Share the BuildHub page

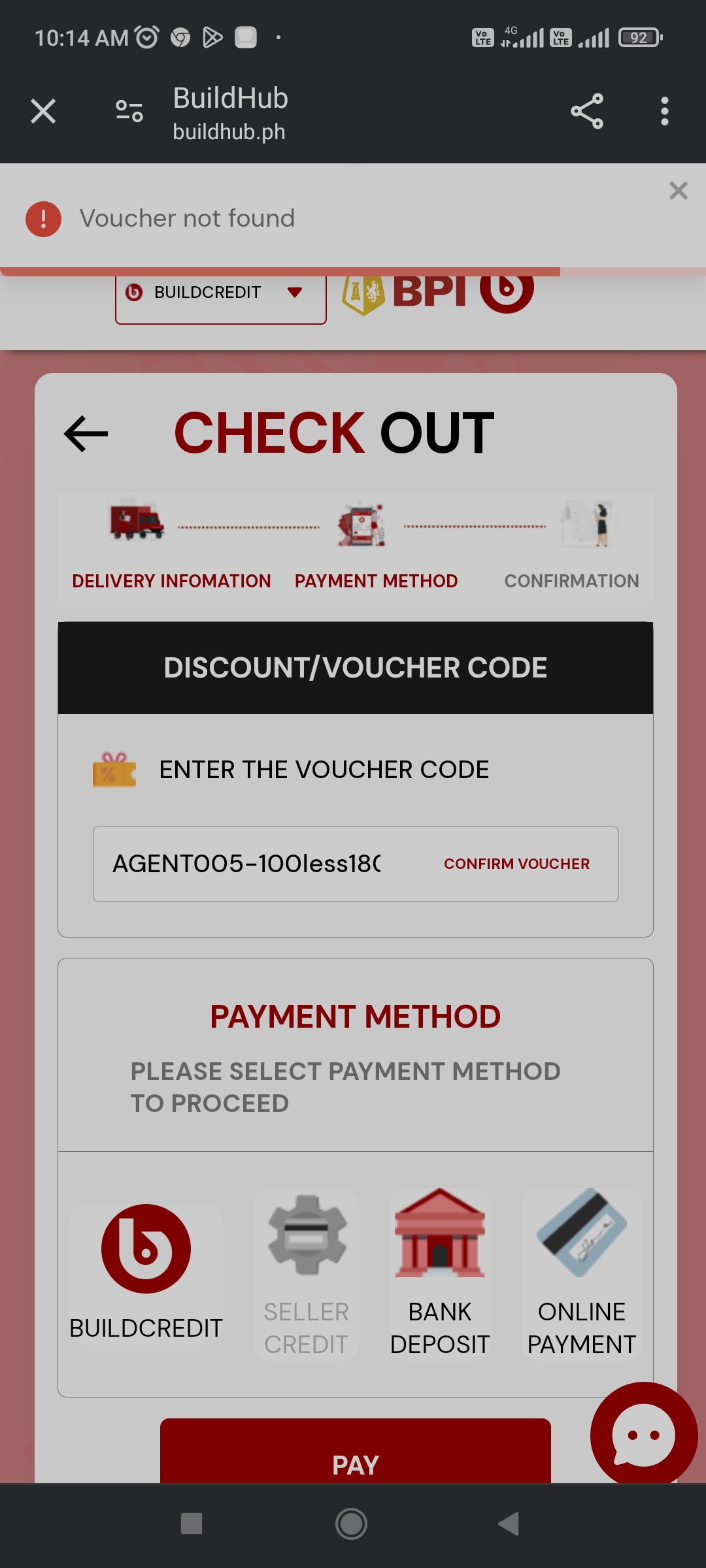[586, 111]
